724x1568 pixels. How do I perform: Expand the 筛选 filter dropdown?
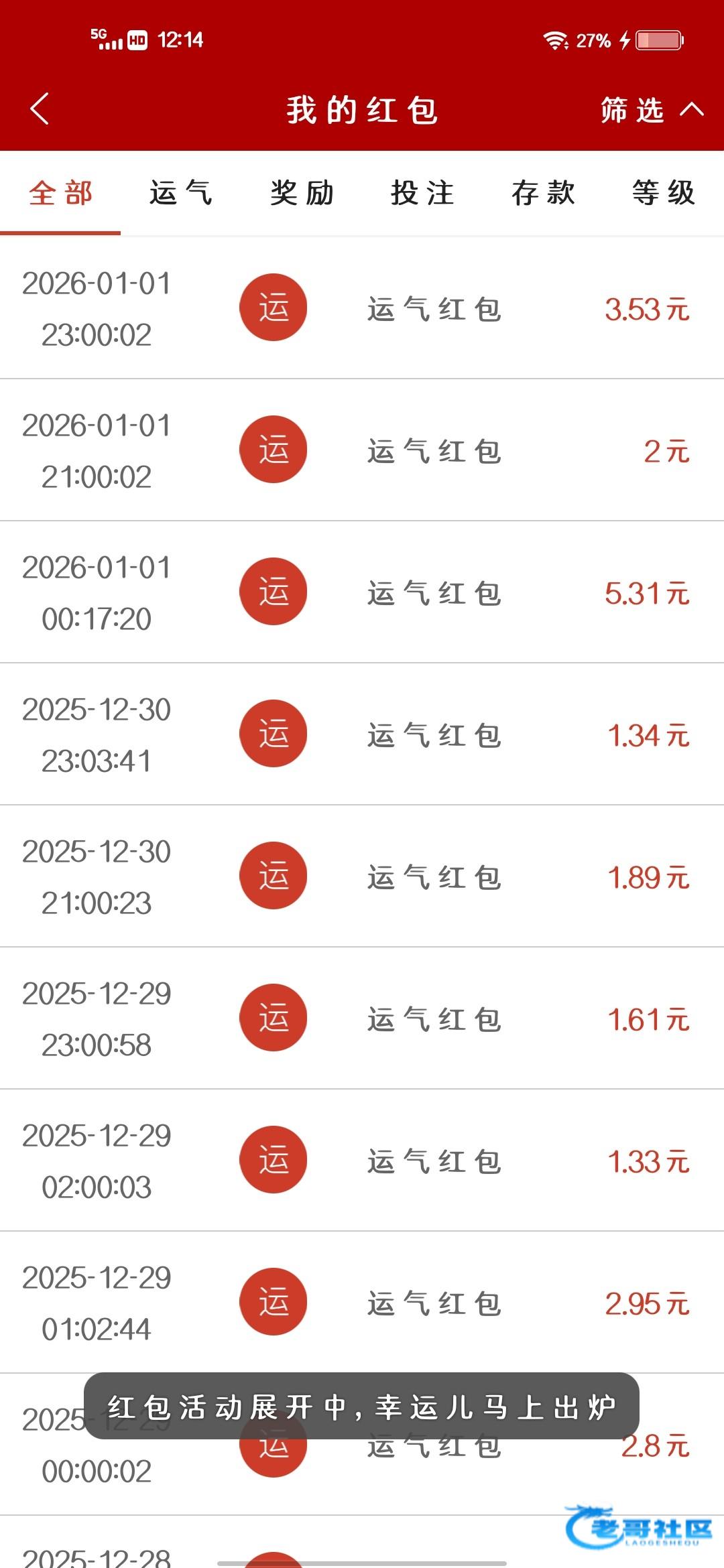(650, 110)
